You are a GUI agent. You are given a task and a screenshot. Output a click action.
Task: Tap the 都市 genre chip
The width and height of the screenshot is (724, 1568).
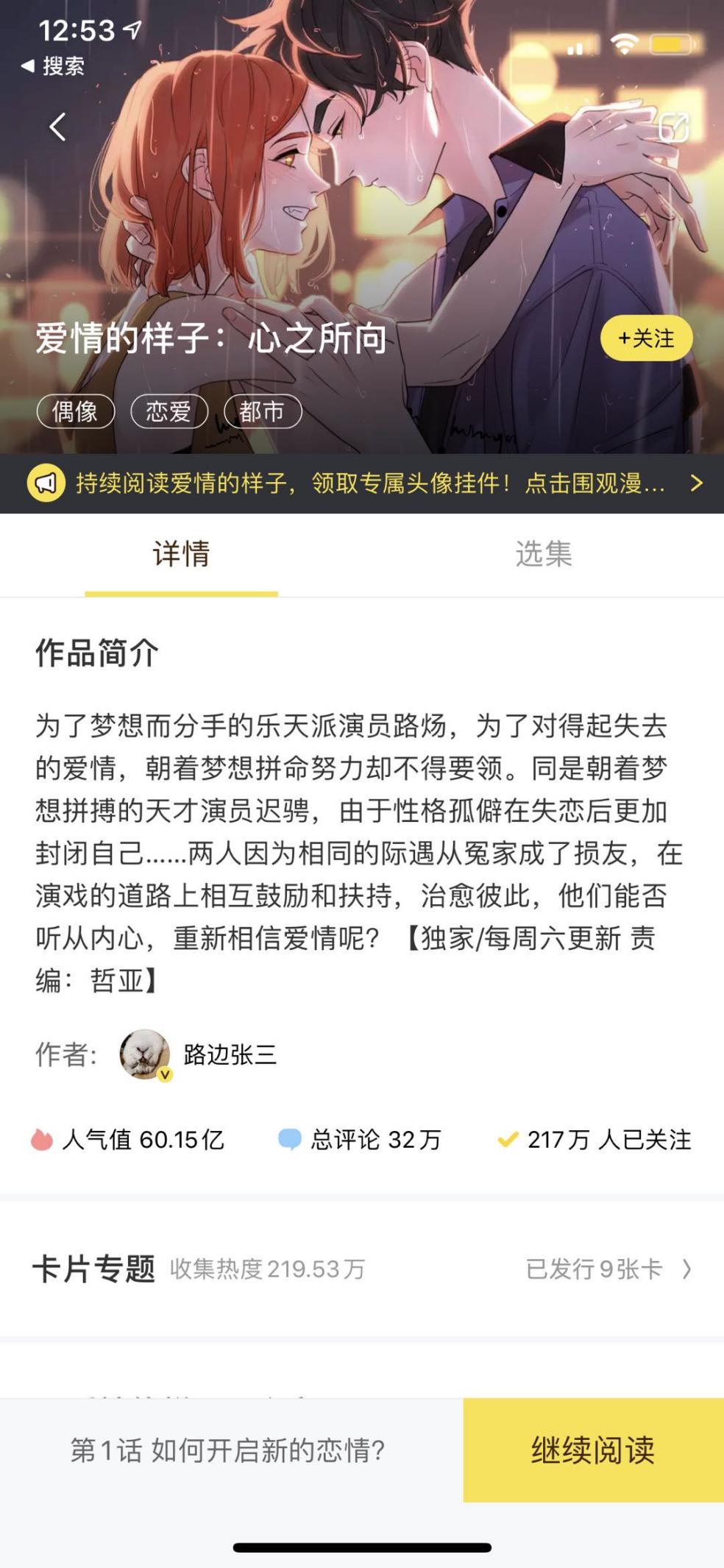pos(263,411)
